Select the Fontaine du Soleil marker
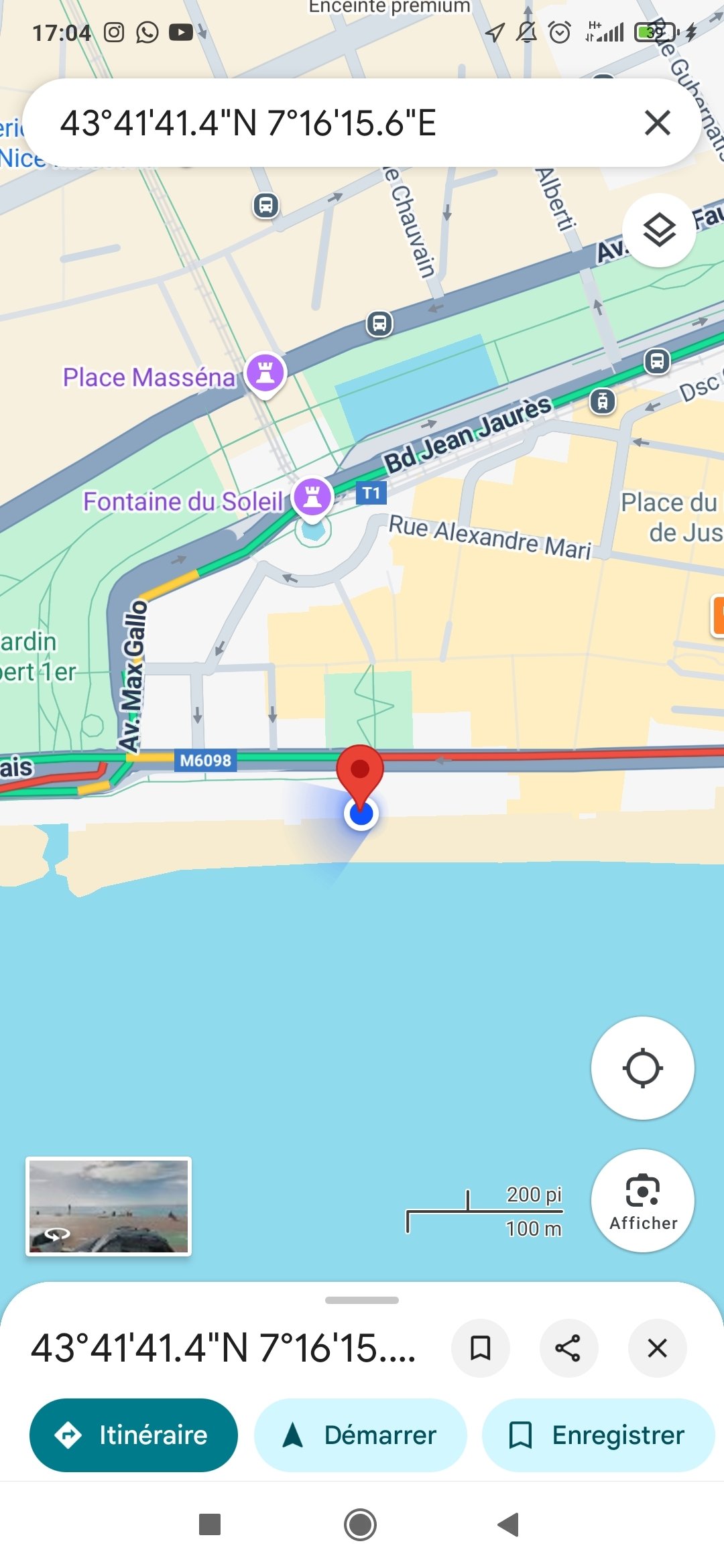Viewport: 724px width, 1568px height. click(312, 497)
